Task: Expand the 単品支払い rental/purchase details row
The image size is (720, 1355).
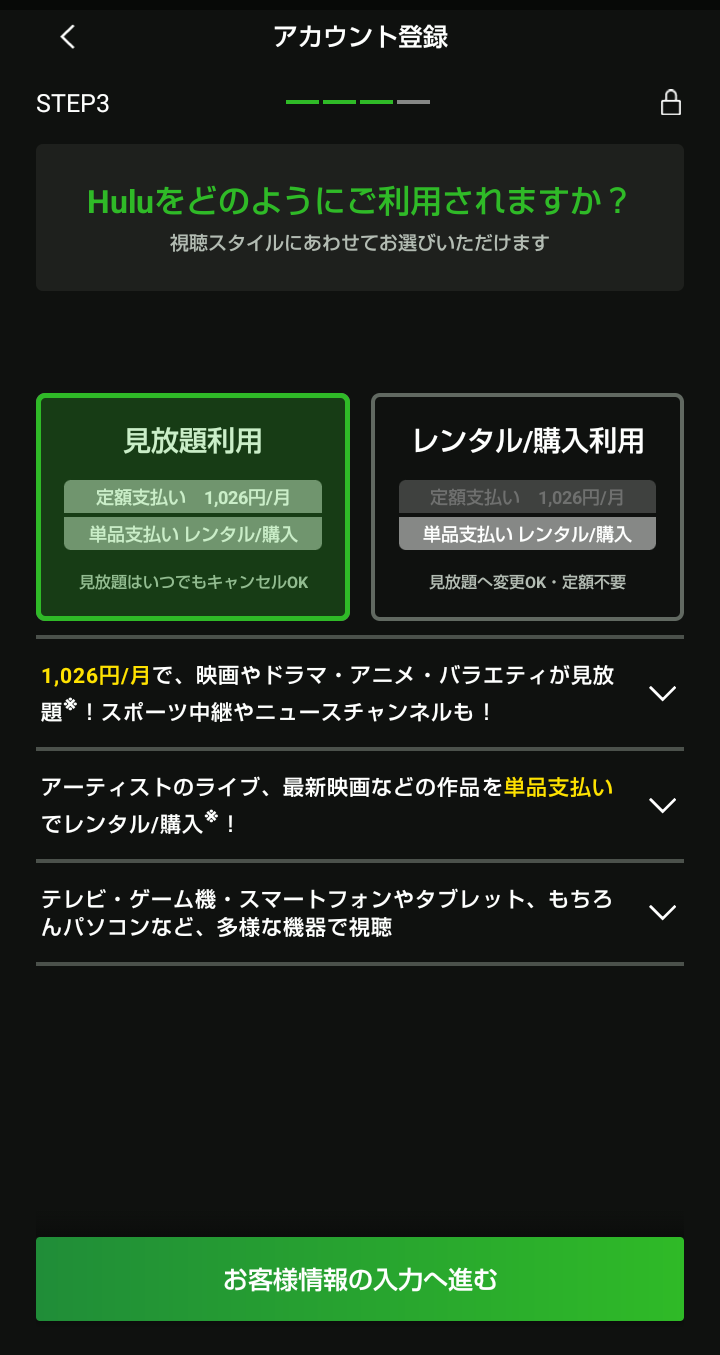Action: click(360, 805)
